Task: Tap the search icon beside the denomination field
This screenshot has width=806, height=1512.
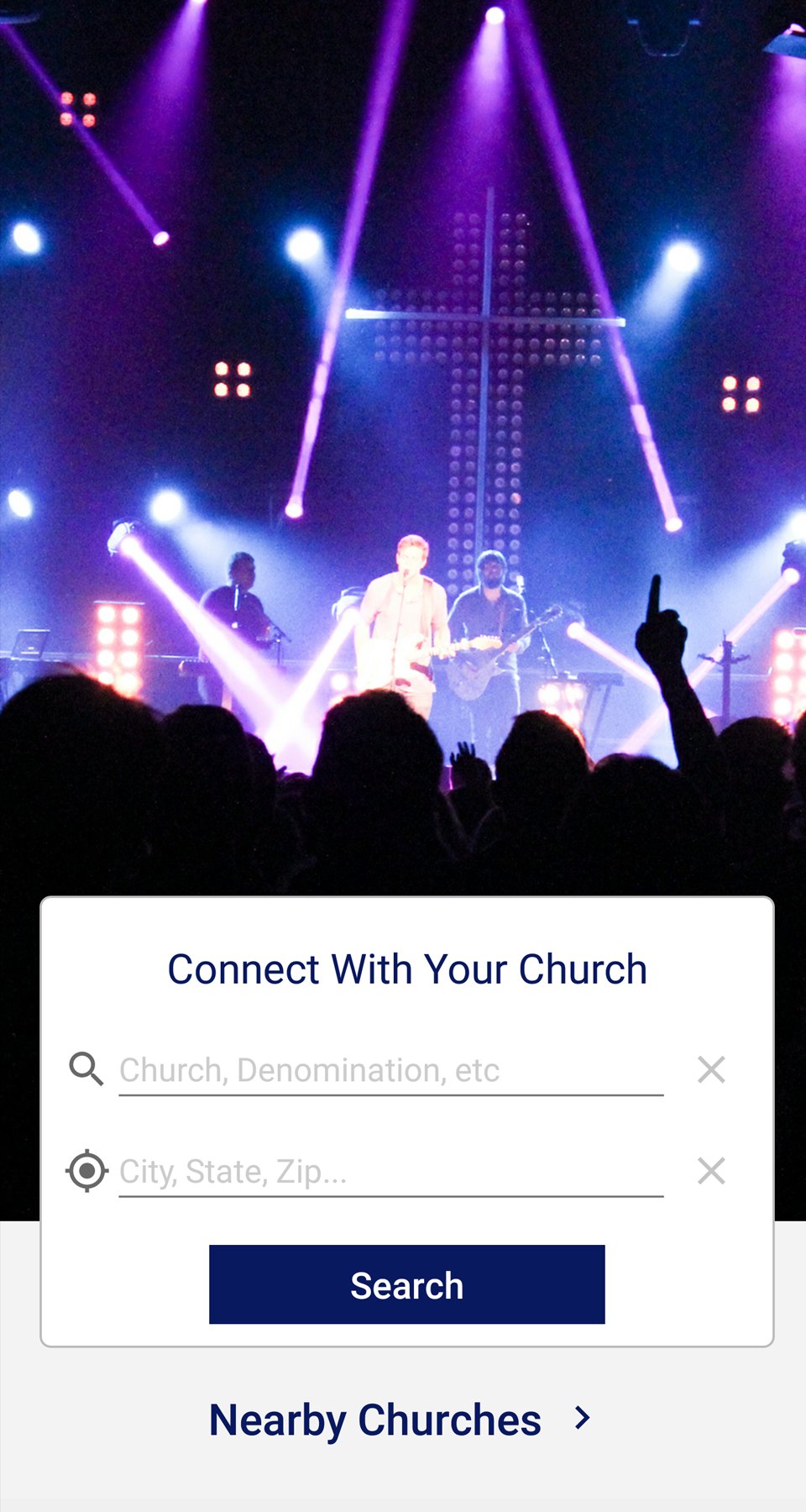Action: 85,1068
